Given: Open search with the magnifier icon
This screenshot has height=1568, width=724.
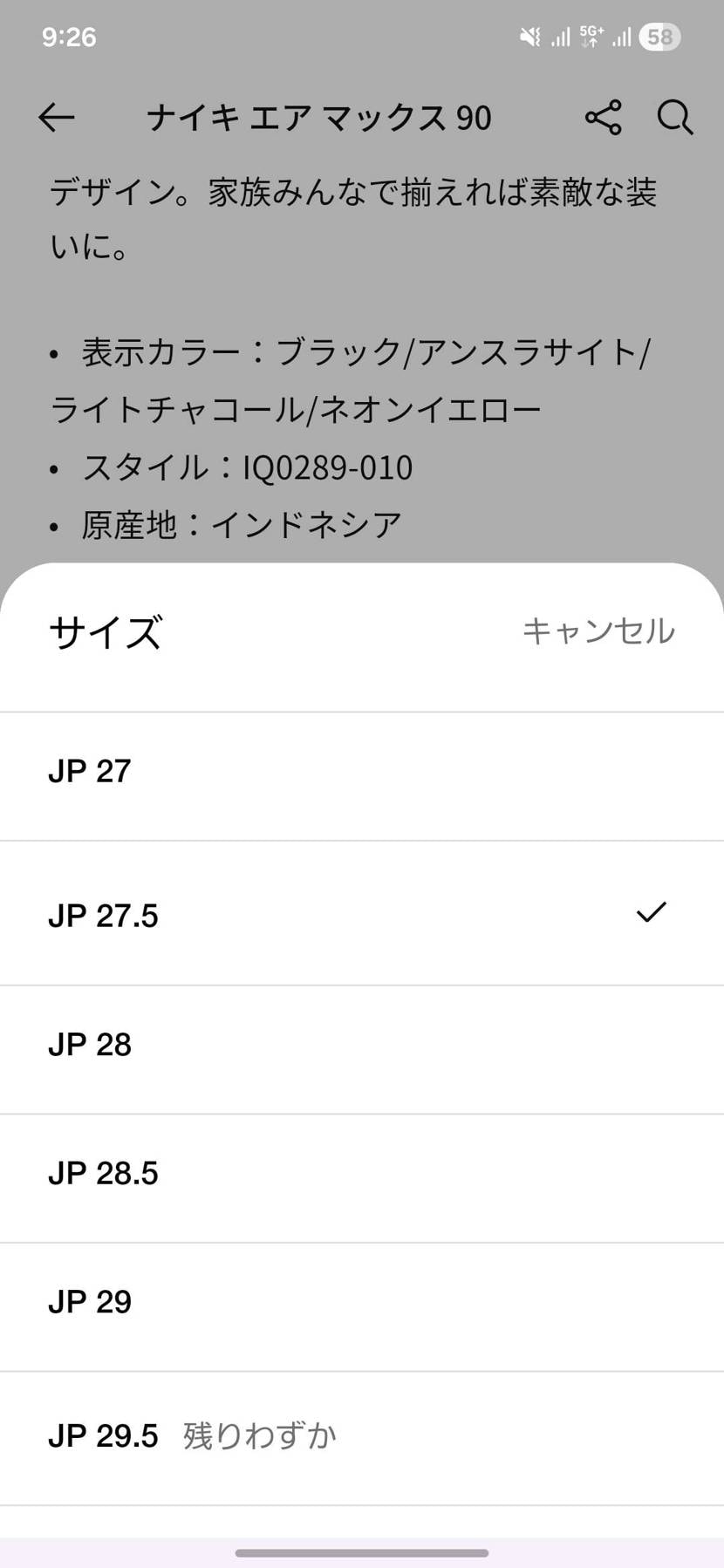Looking at the screenshot, I should (x=674, y=118).
